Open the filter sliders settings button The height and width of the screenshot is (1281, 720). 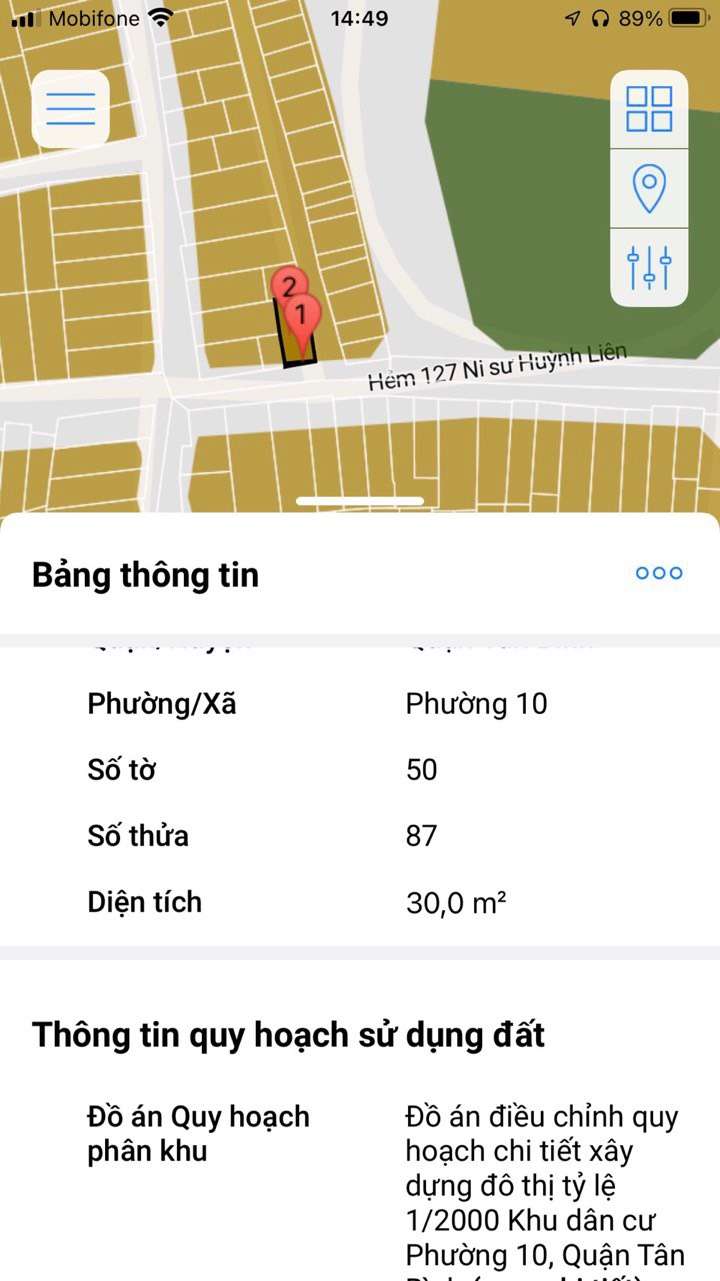pyautogui.click(x=649, y=267)
